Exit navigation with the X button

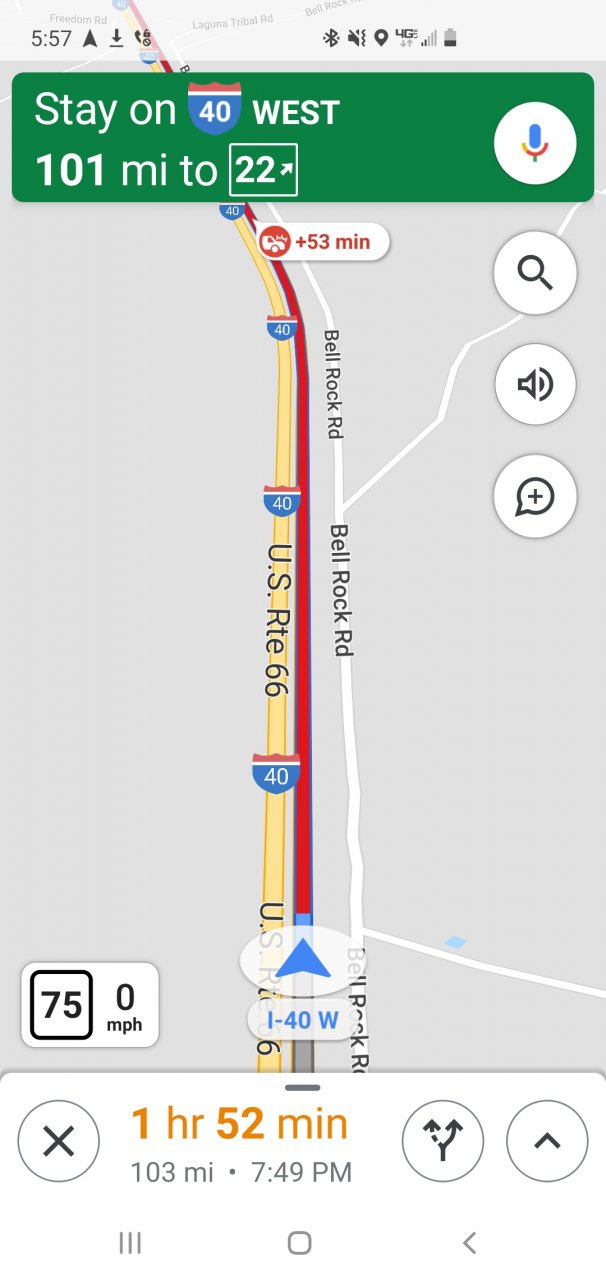click(59, 1141)
